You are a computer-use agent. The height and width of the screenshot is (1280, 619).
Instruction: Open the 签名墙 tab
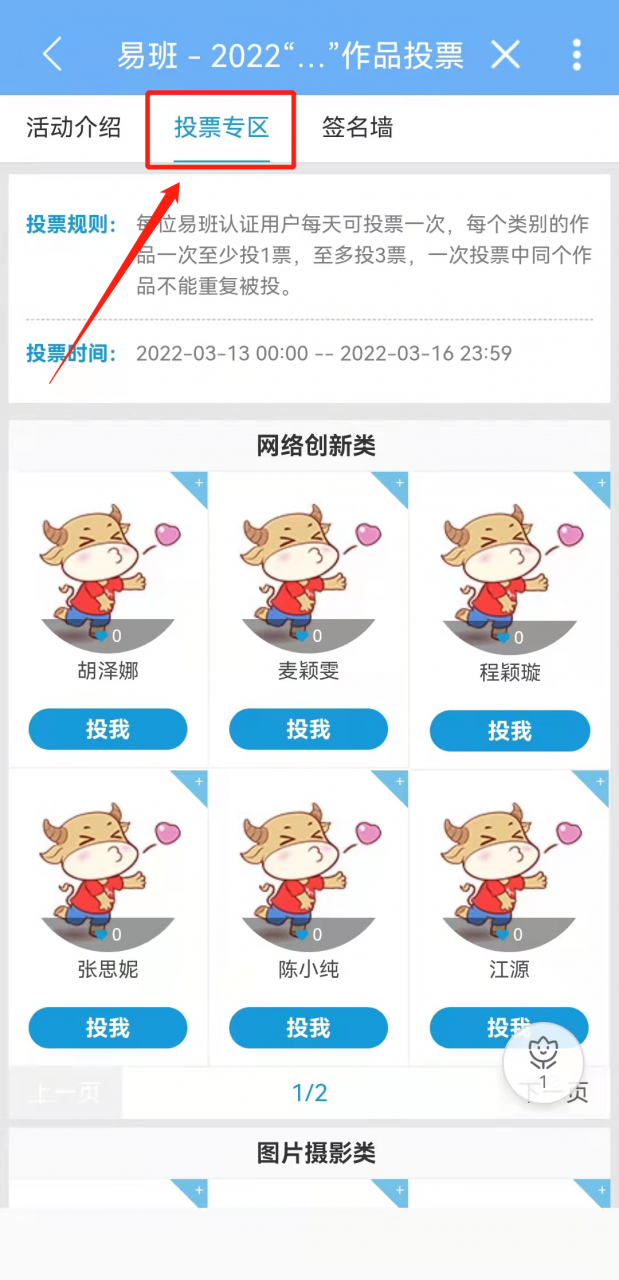point(357,127)
